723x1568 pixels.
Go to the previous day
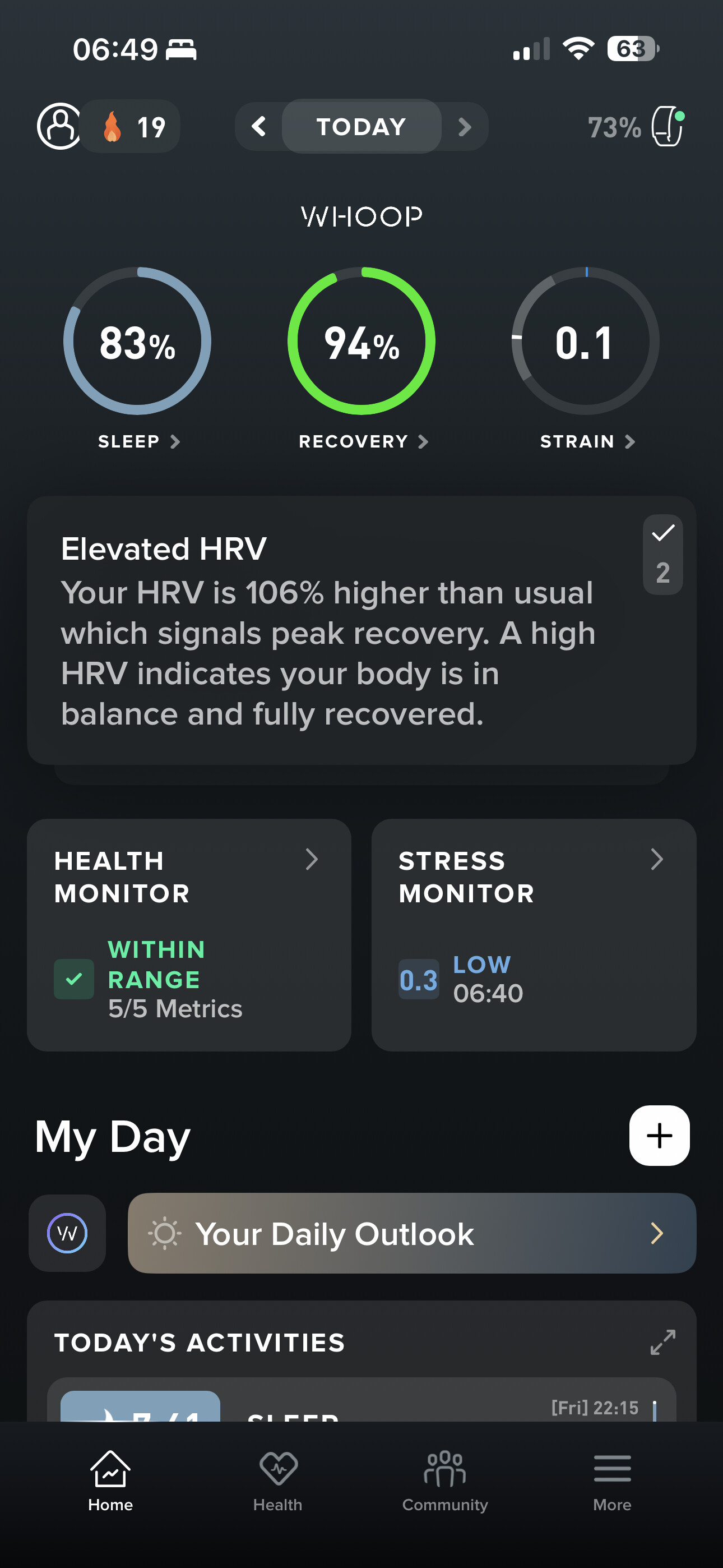pos(258,127)
